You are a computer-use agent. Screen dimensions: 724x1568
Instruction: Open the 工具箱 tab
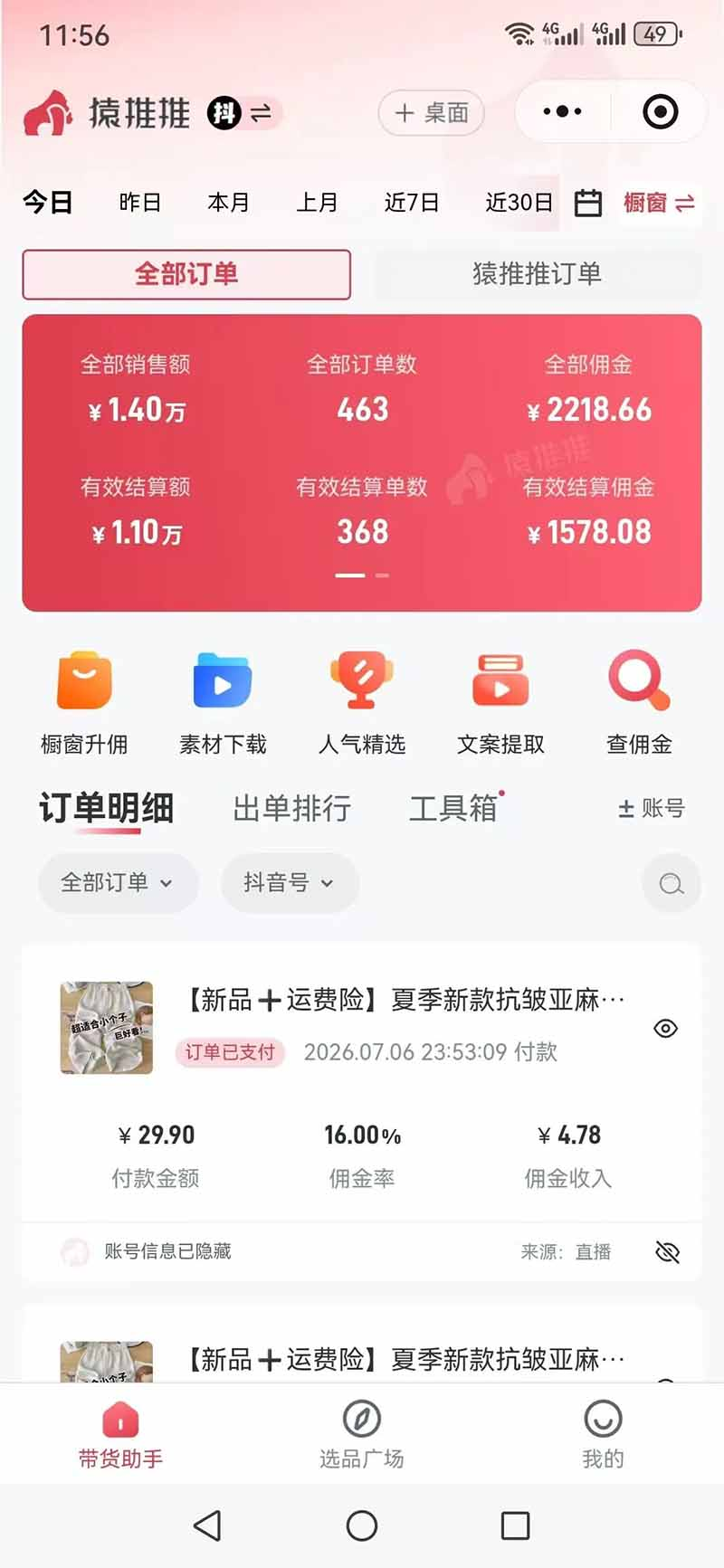point(453,808)
